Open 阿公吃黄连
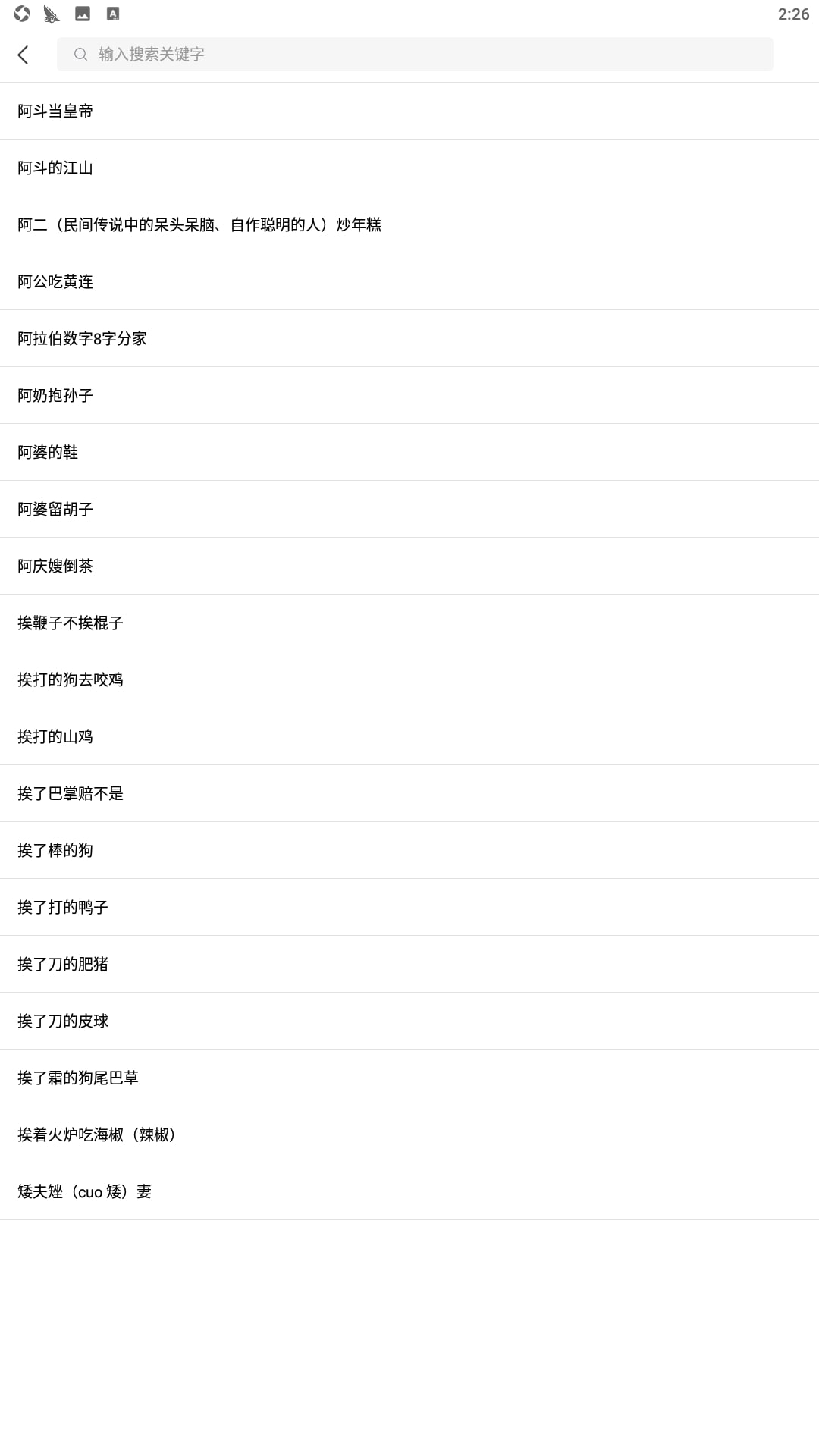This screenshot has height=1456, width=819. point(56,282)
